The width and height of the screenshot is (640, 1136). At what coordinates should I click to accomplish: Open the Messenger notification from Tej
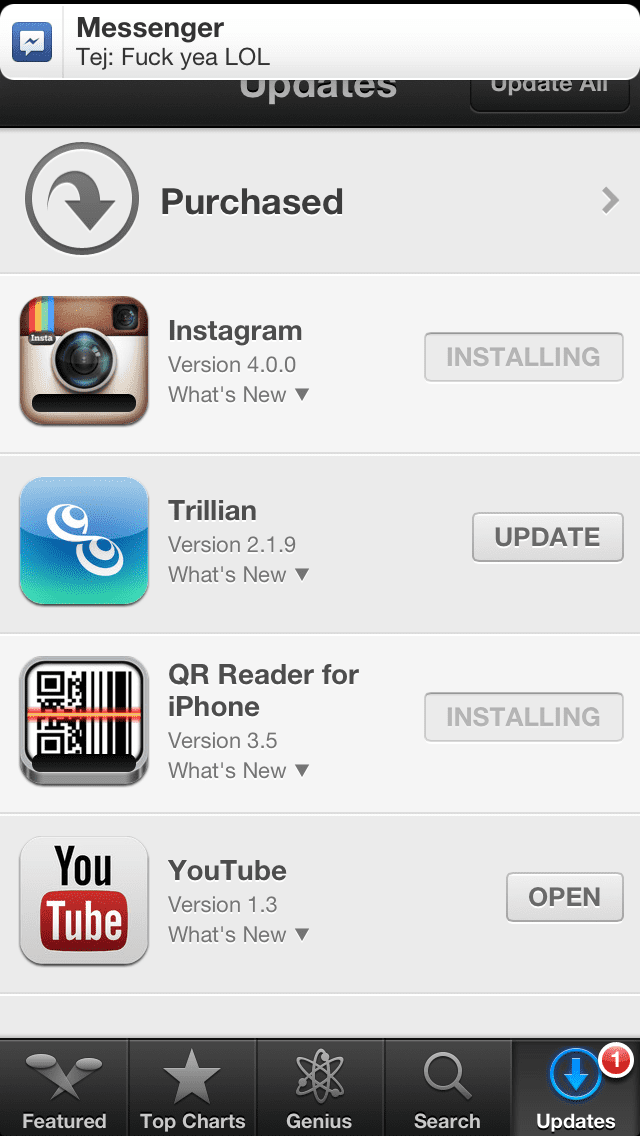click(x=320, y=41)
